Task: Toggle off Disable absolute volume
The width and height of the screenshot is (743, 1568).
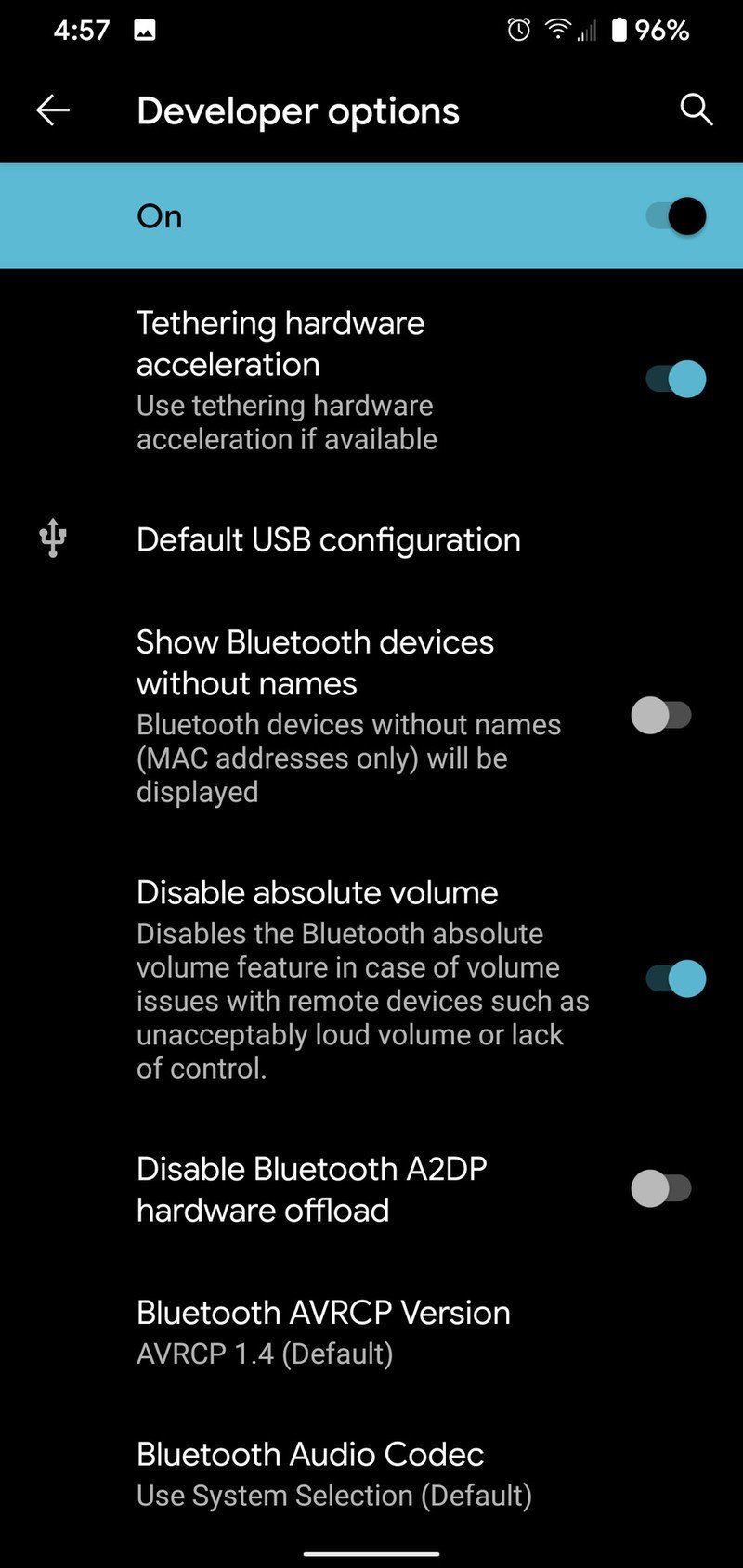Action: 676,978
